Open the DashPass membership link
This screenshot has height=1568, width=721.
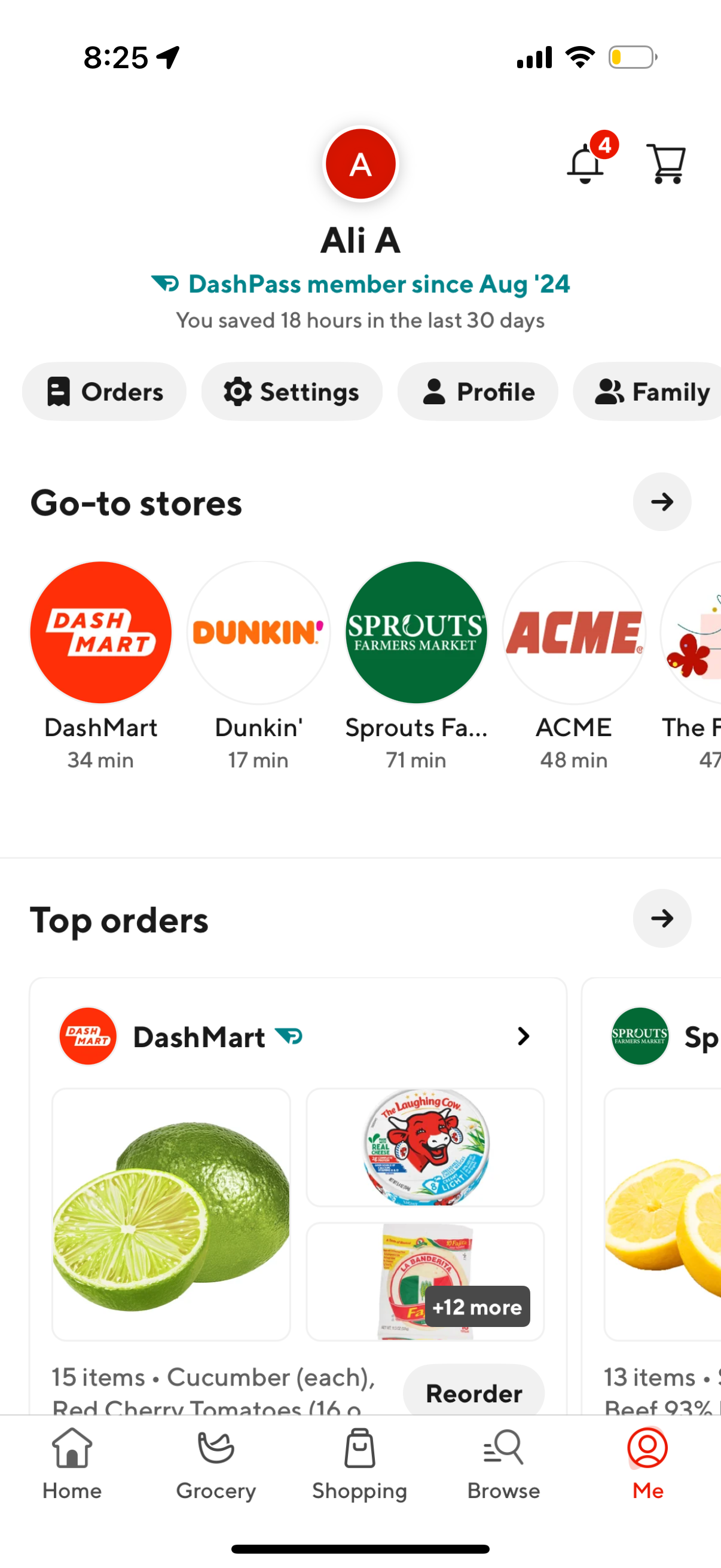[x=360, y=283]
